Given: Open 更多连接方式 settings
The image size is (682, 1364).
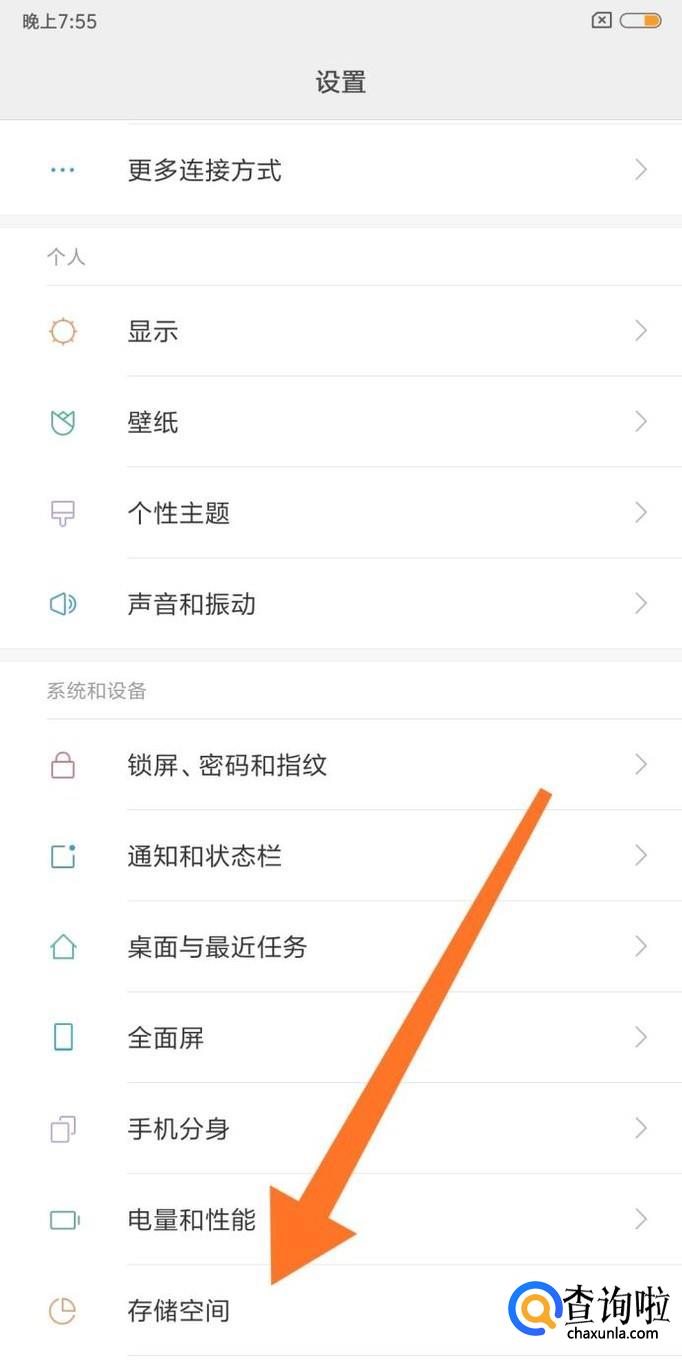Looking at the screenshot, I should click(x=205, y=170).
